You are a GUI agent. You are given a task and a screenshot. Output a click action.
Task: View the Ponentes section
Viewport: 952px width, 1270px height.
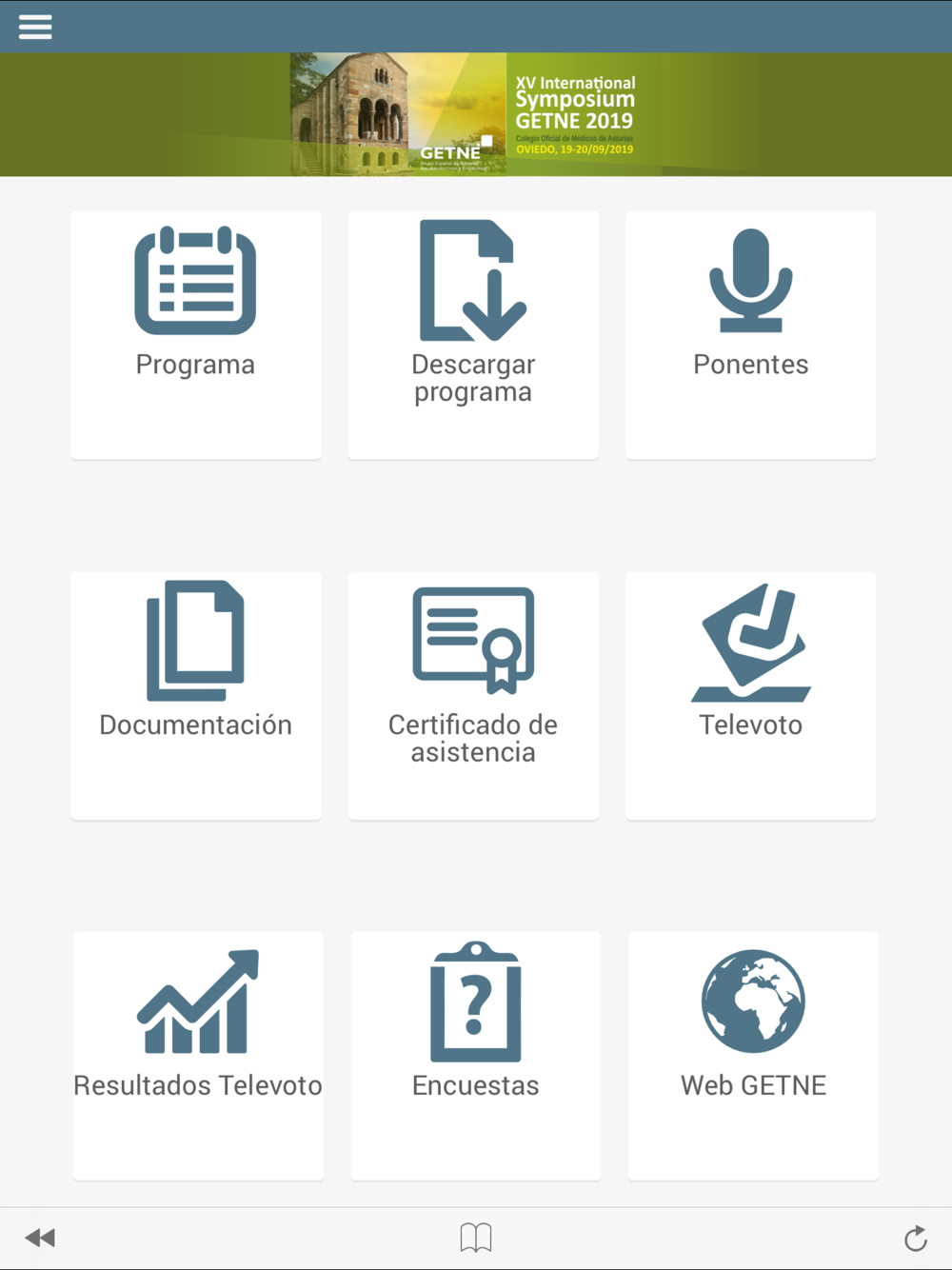(x=750, y=335)
